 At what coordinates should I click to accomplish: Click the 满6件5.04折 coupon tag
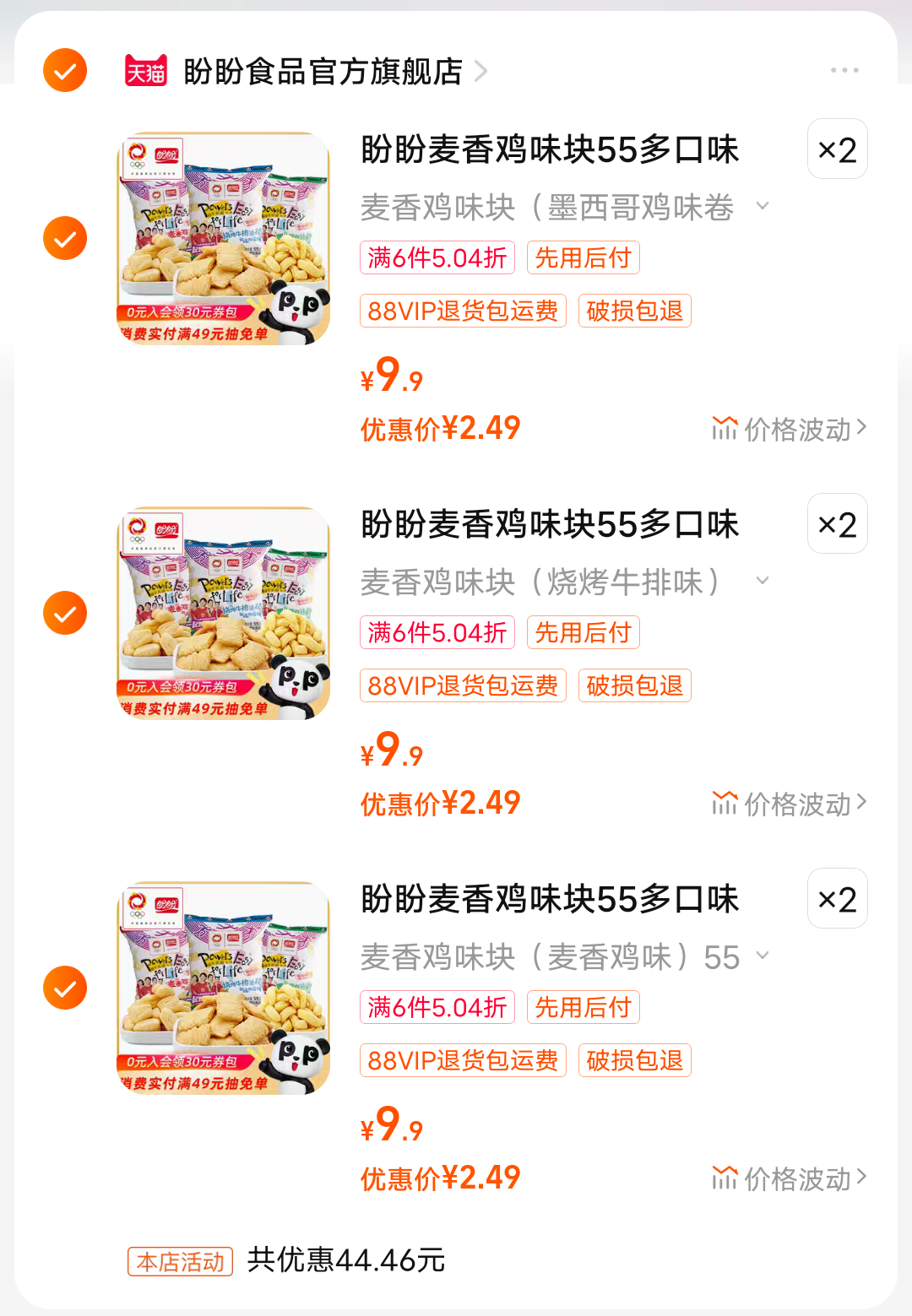click(x=437, y=257)
